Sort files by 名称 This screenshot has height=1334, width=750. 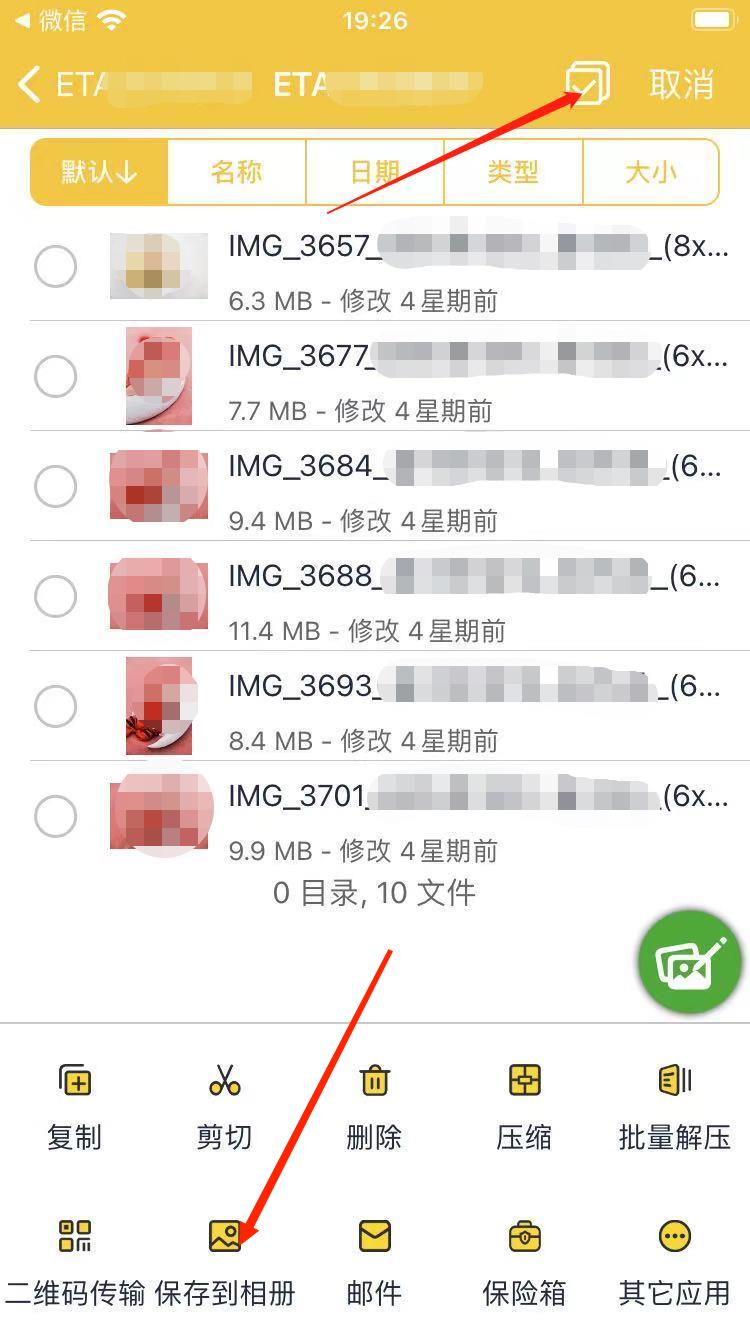point(236,172)
